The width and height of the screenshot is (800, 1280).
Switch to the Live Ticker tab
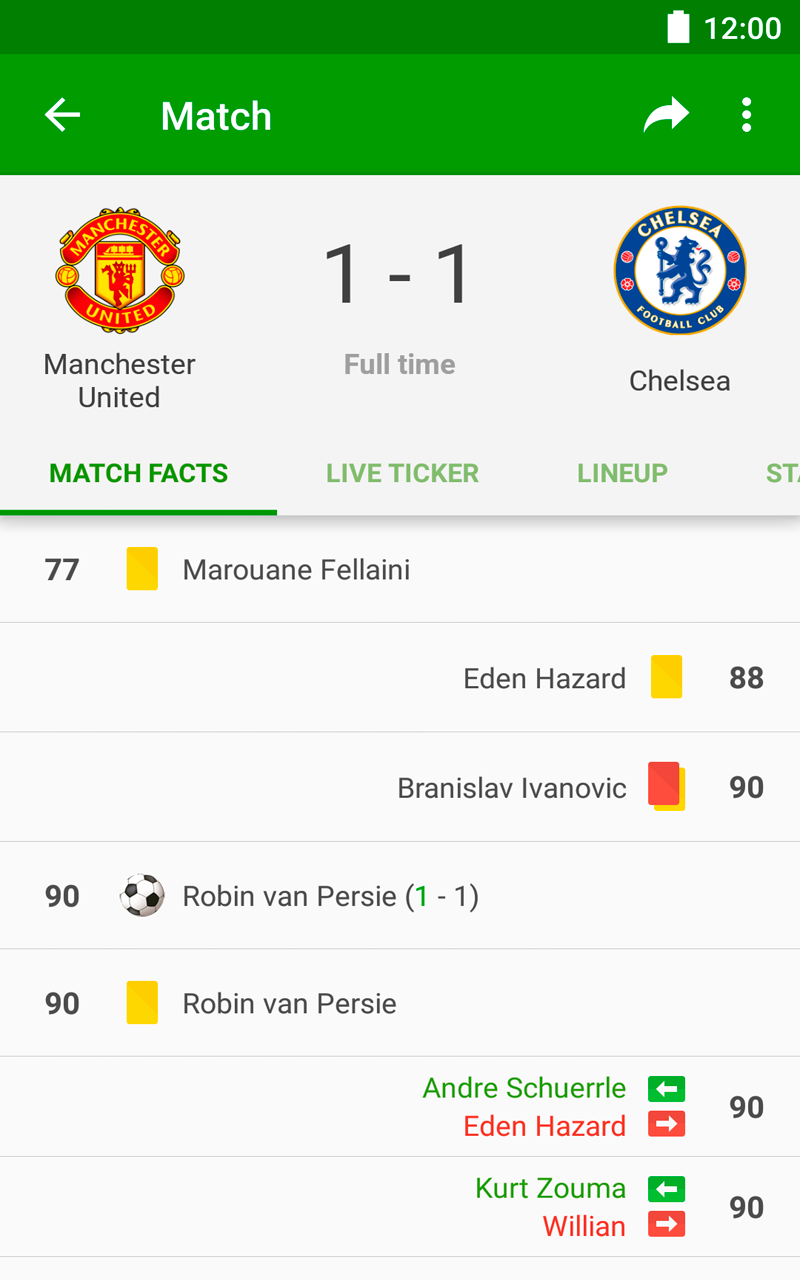402,473
